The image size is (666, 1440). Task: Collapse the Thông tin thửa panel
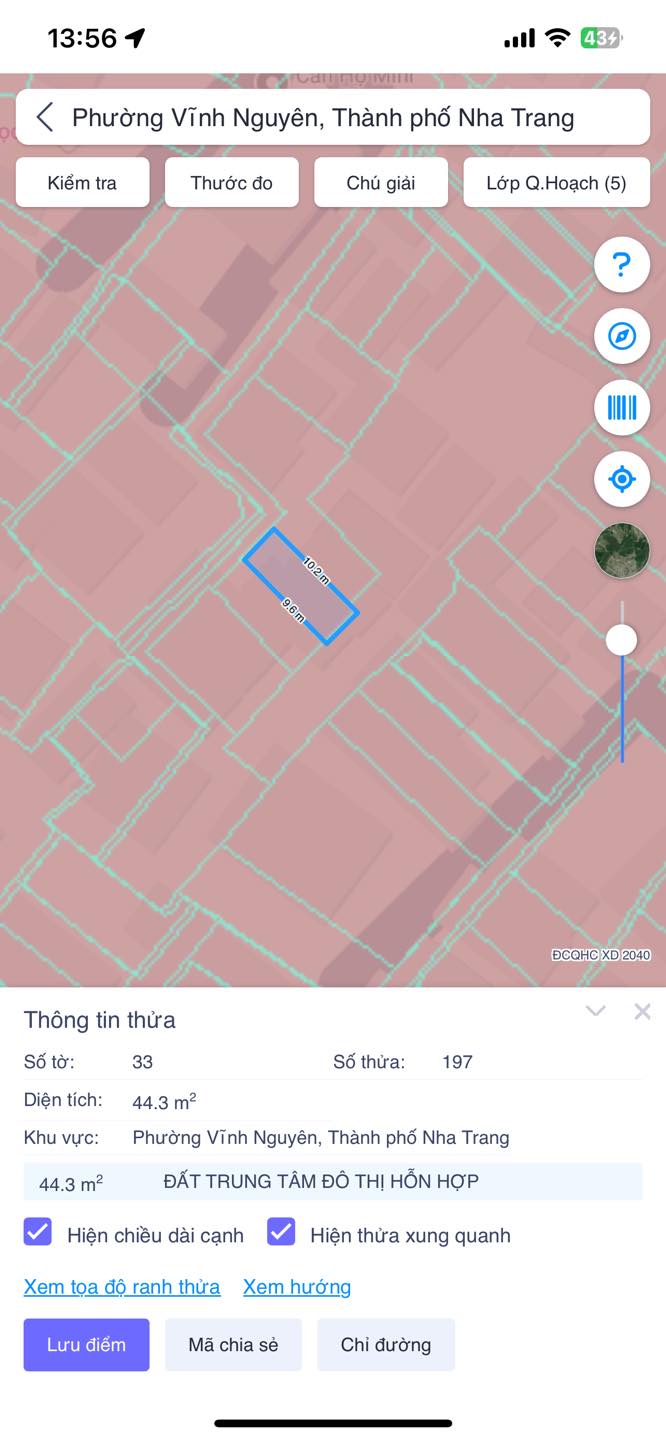point(596,1011)
